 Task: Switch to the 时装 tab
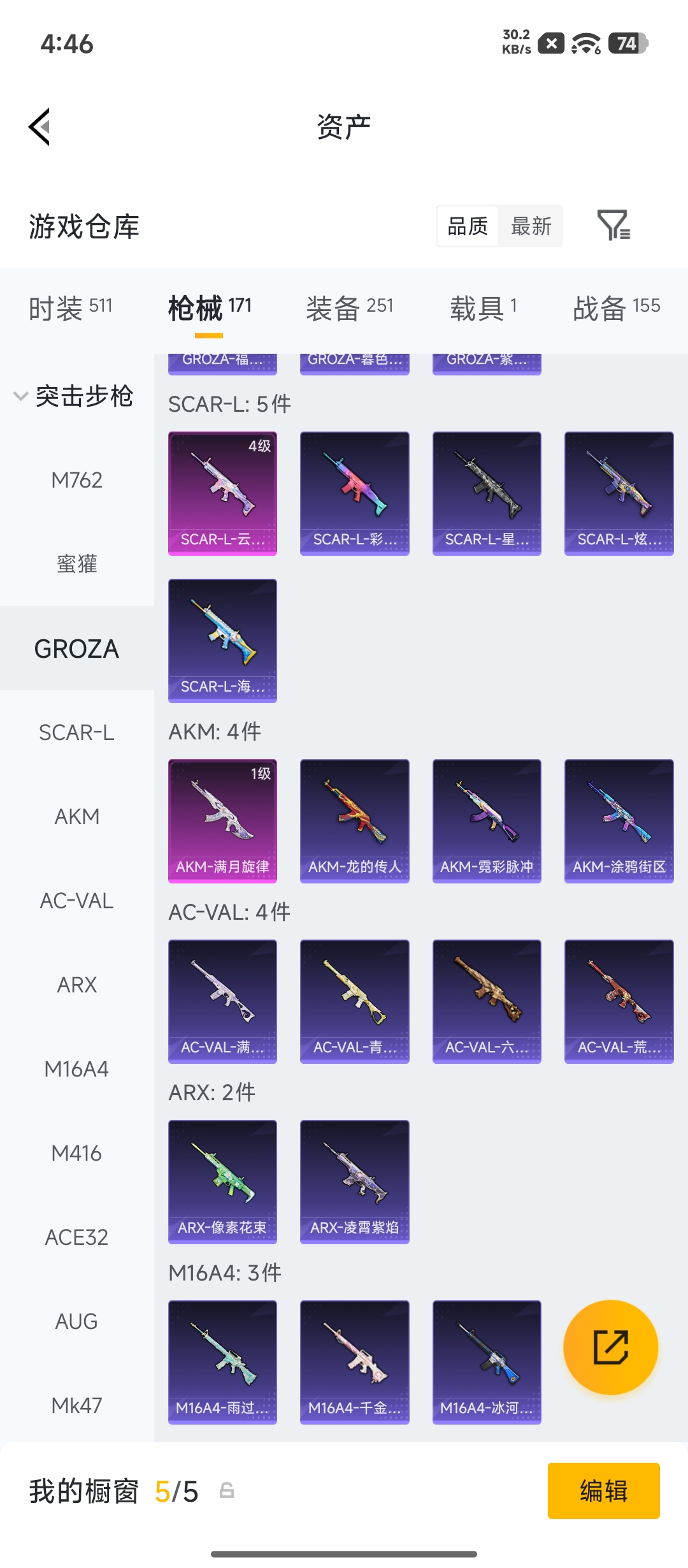coord(70,309)
